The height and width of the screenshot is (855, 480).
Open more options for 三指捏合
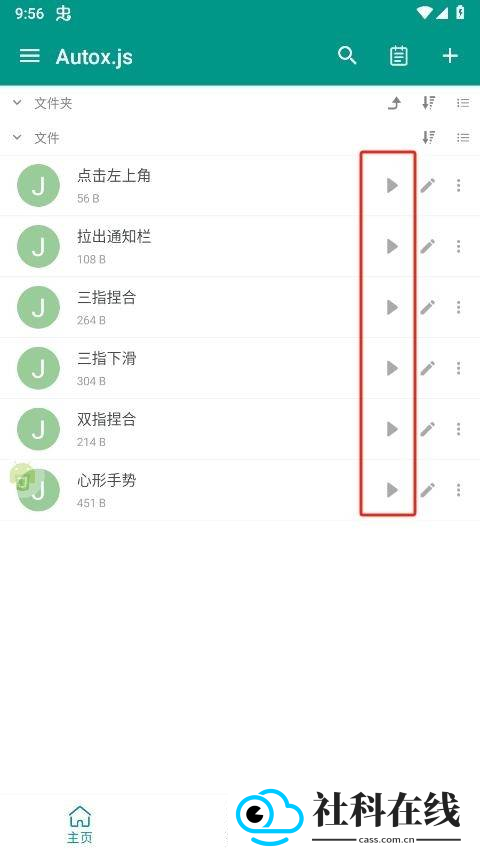tap(458, 307)
